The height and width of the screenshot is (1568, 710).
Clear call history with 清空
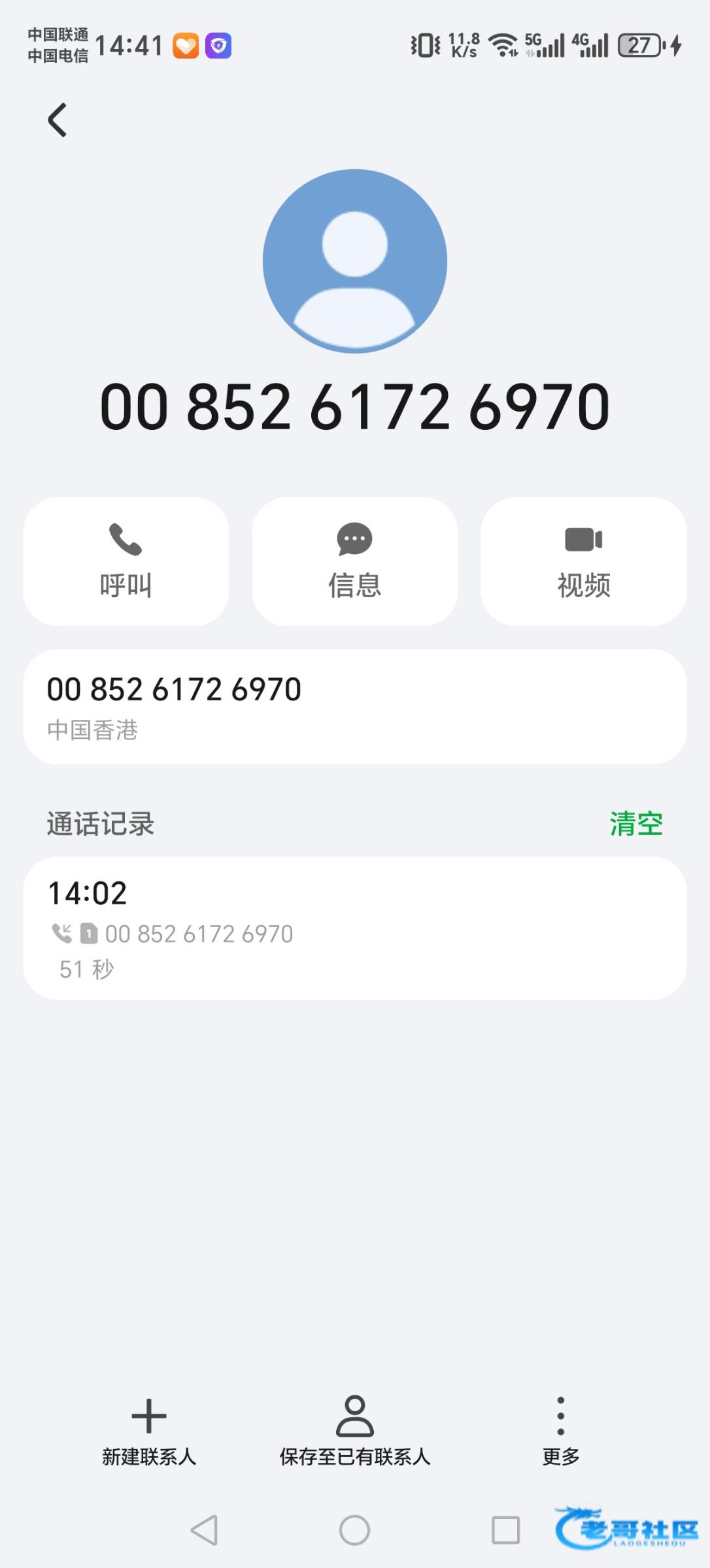pos(635,823)
